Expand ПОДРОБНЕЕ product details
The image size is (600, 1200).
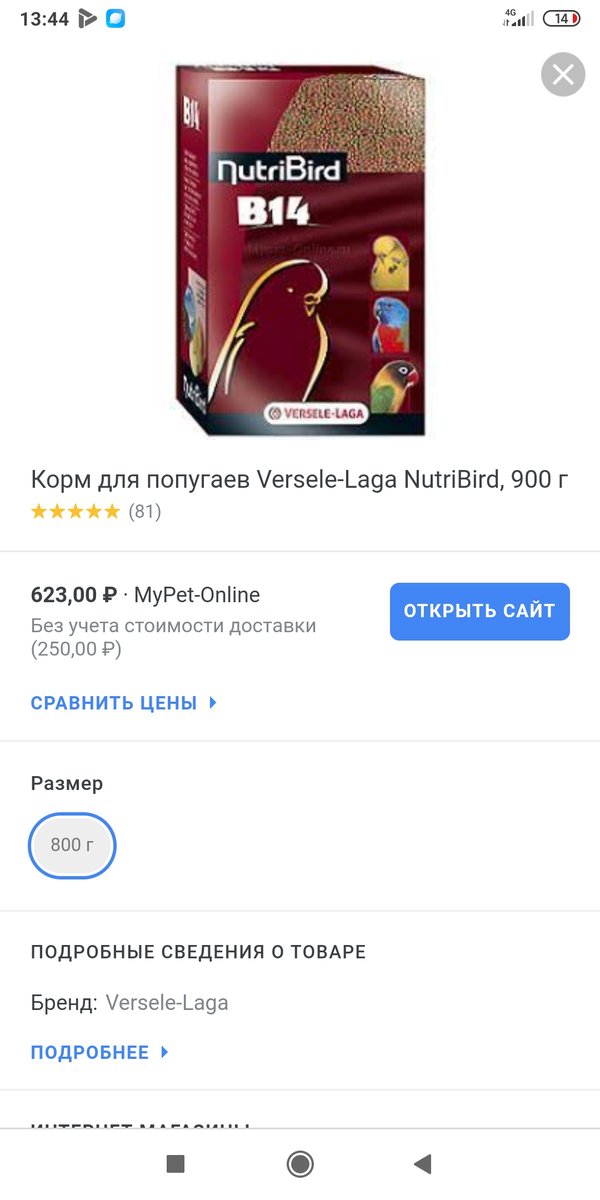(100, 1052)
